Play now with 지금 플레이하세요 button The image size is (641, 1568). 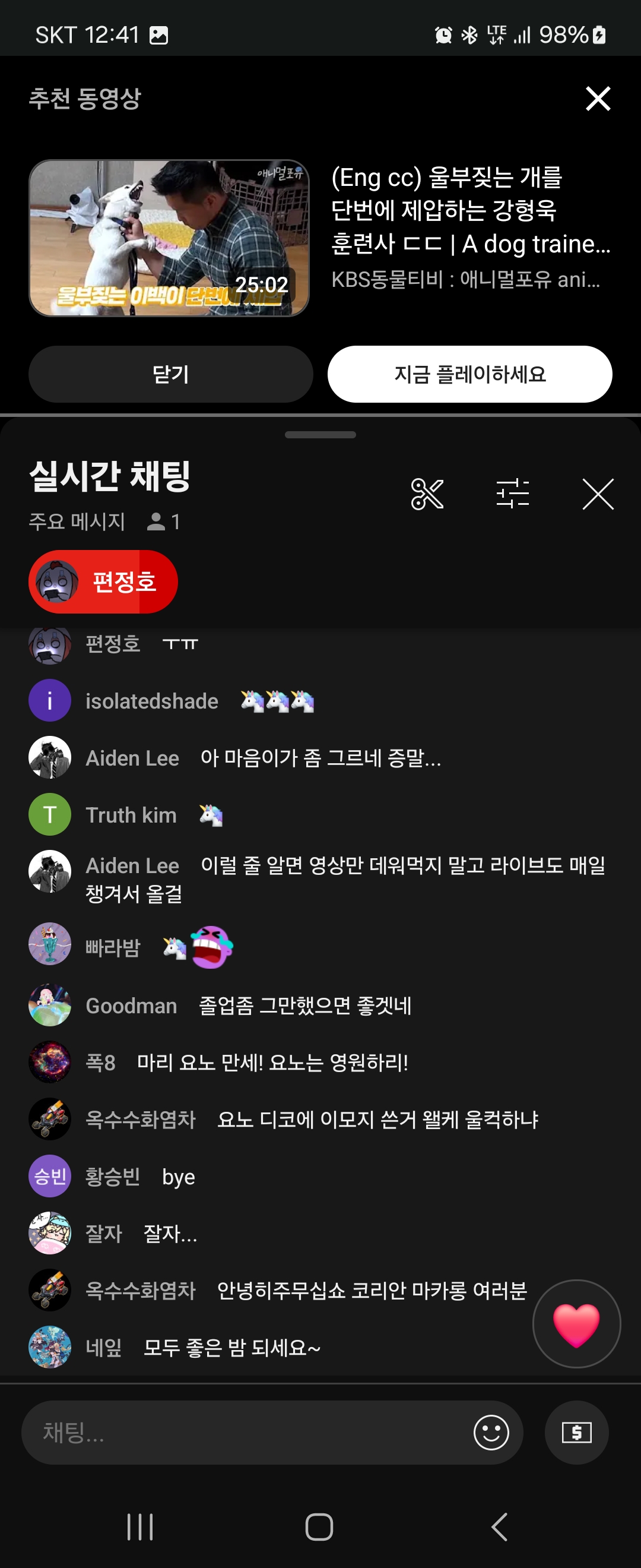coord(469,374)
